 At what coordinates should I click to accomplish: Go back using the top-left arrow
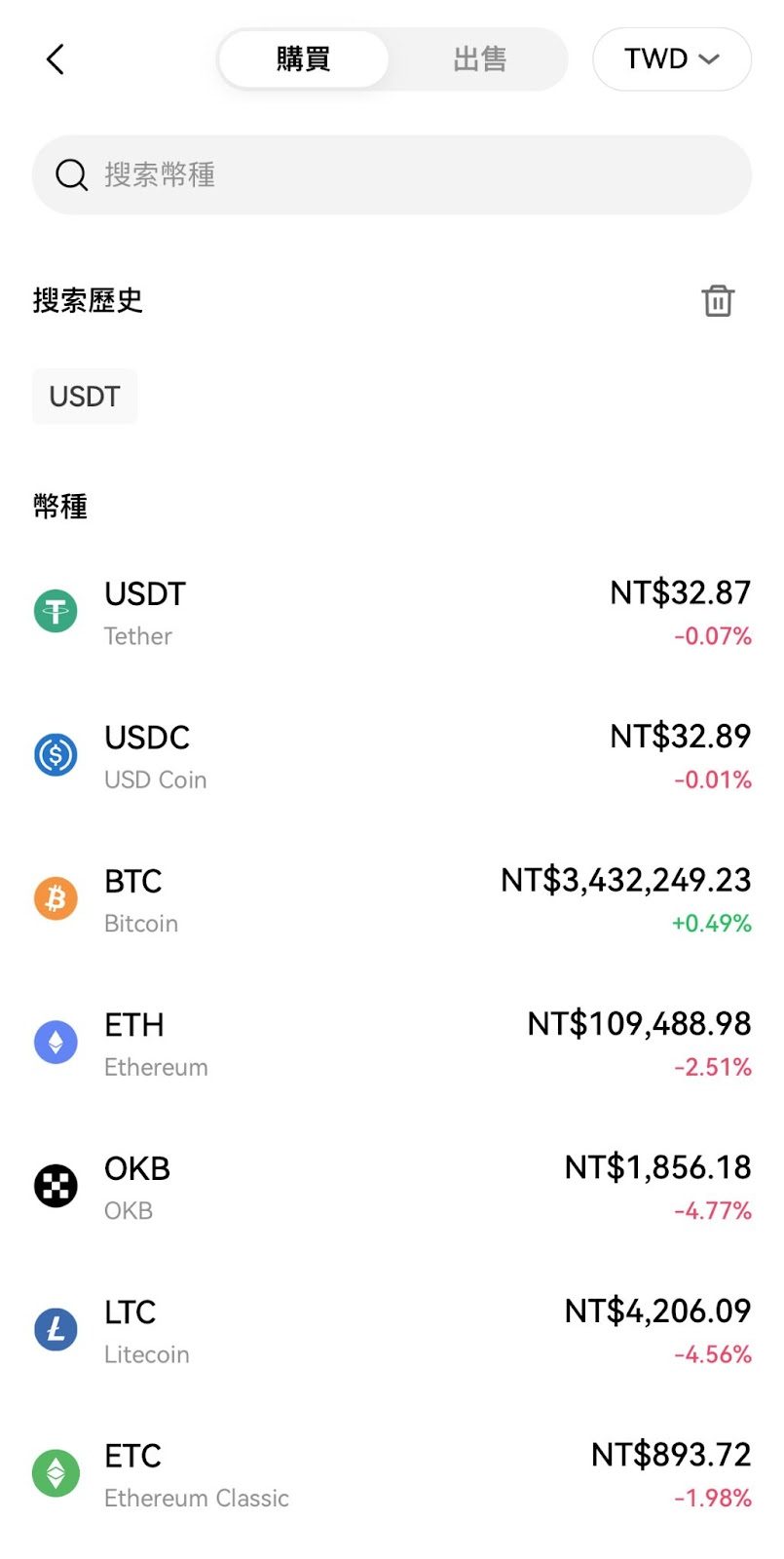pos(56,59)
